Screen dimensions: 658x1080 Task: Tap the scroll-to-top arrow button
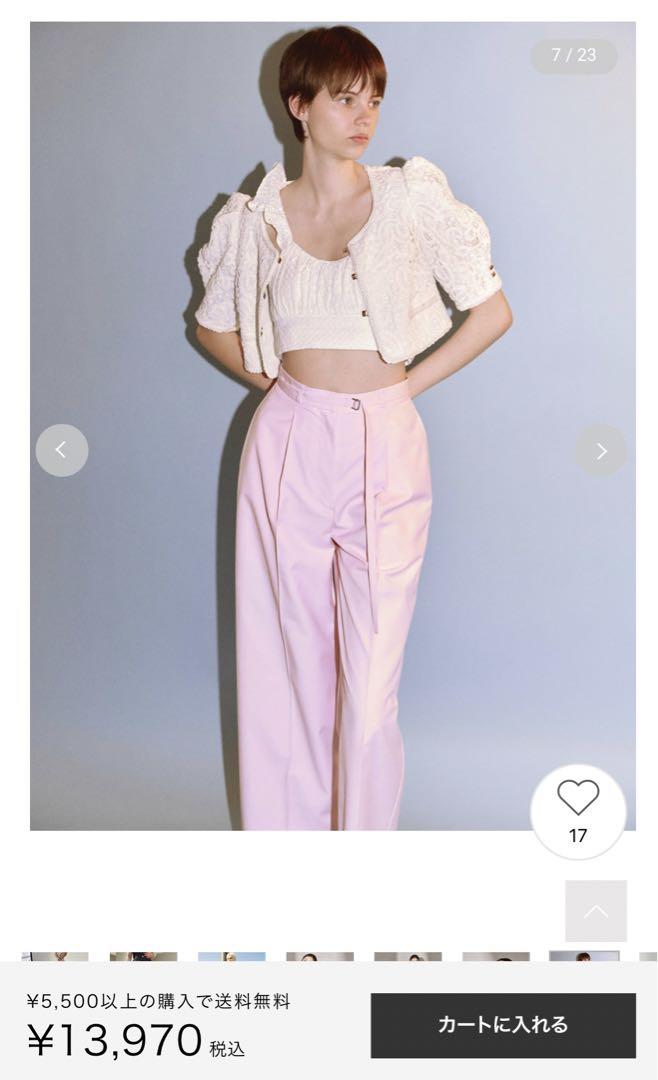[x=596, y=911]
